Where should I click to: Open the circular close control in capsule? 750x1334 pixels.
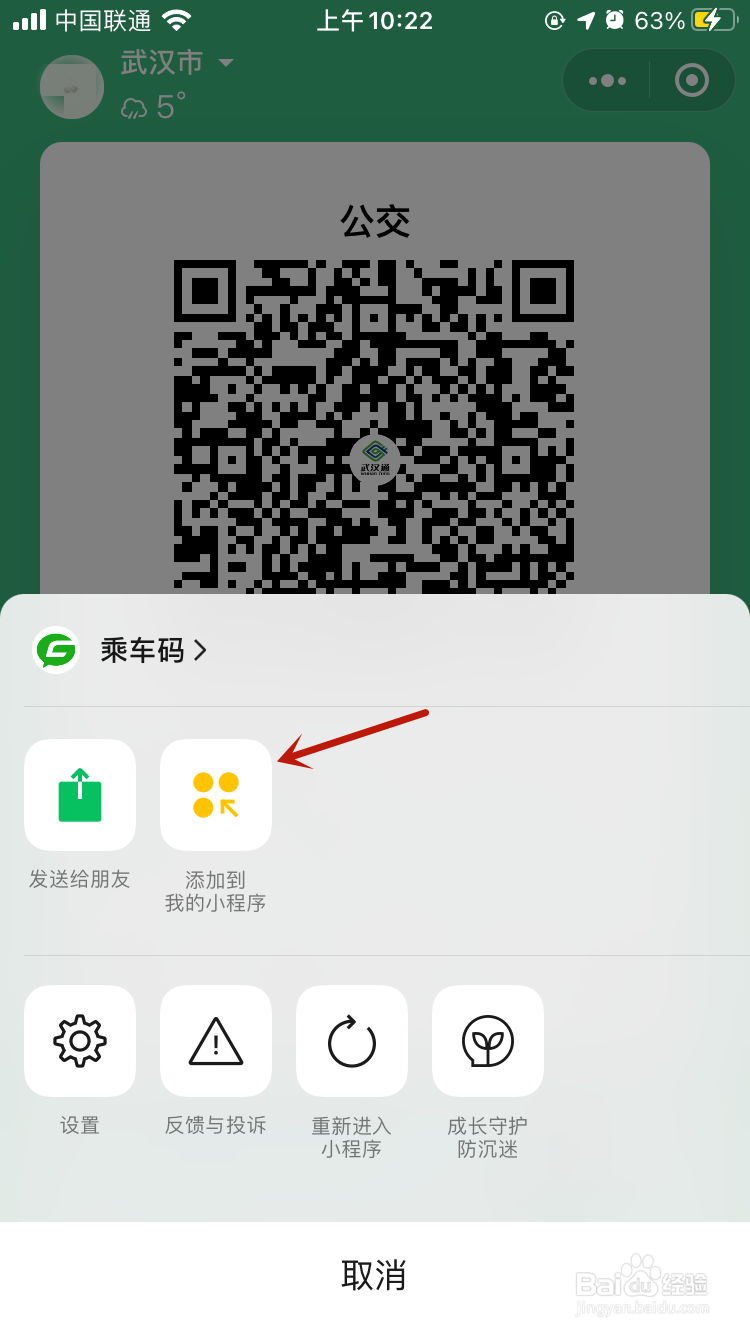(x=691, y=80)
